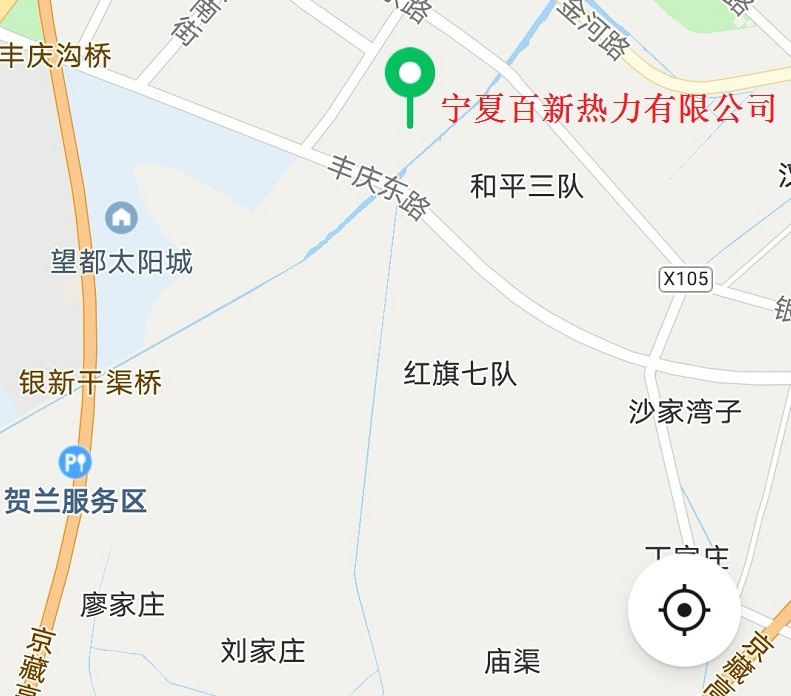
Task: Open the 贺兰服务区 parking POI icon
Action: pyautogui.click(x=74, y=462)
